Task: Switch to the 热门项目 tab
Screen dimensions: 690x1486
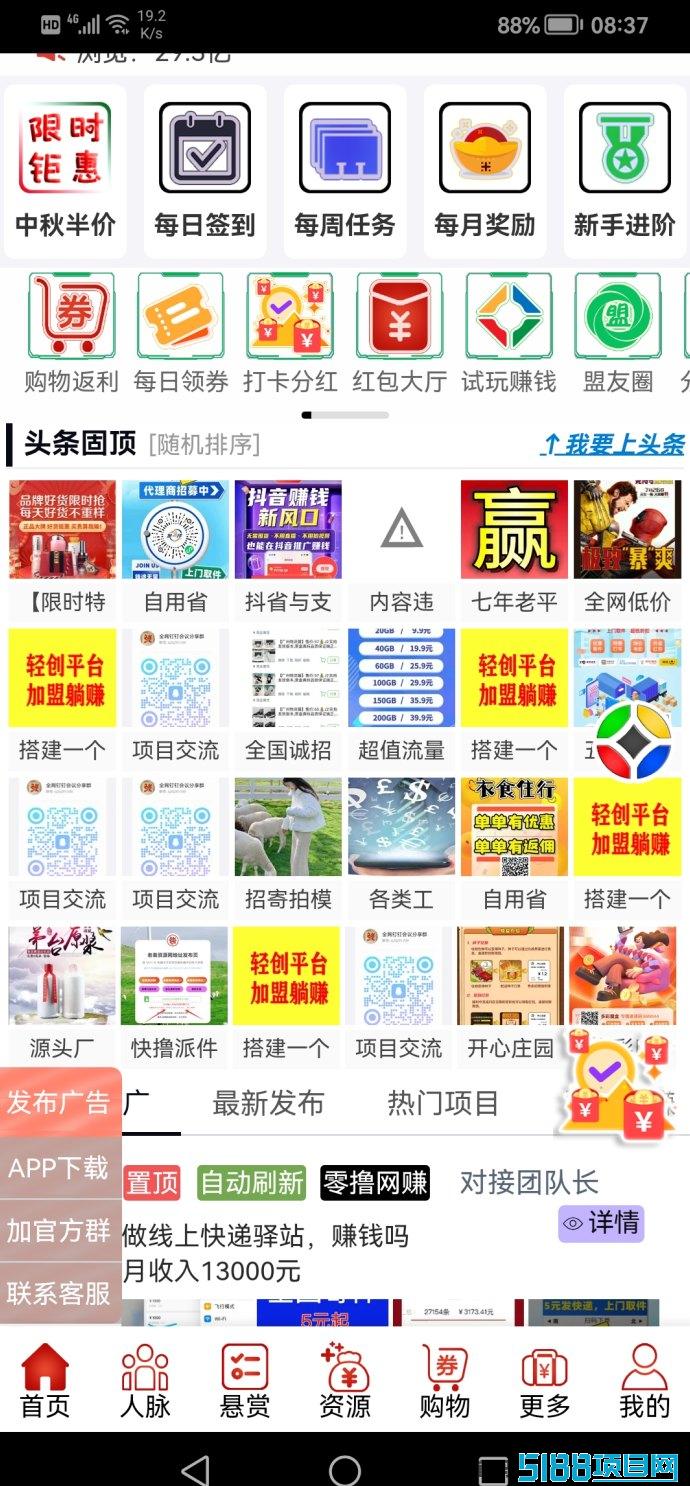Action: click(x=443, y=1103)
